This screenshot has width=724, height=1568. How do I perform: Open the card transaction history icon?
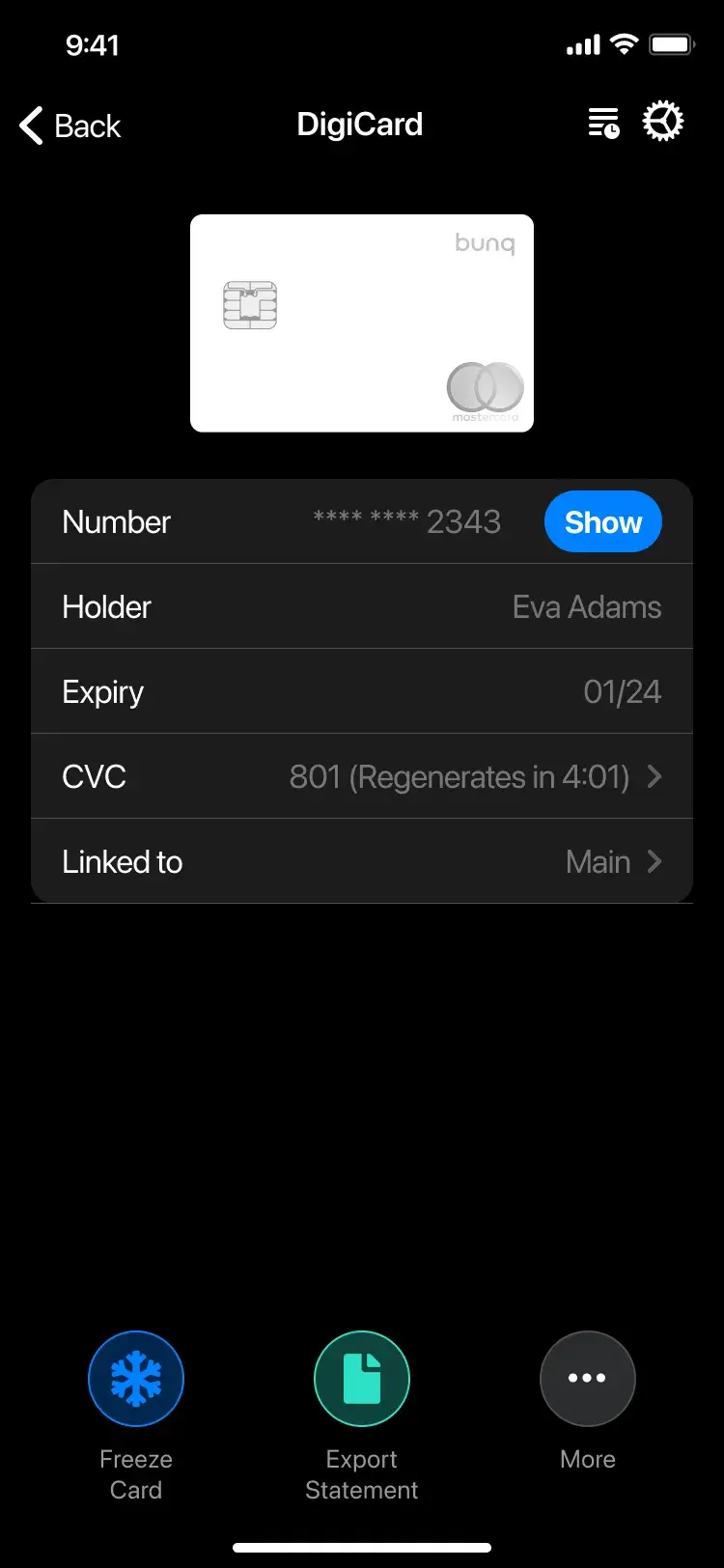pos(604,124)
